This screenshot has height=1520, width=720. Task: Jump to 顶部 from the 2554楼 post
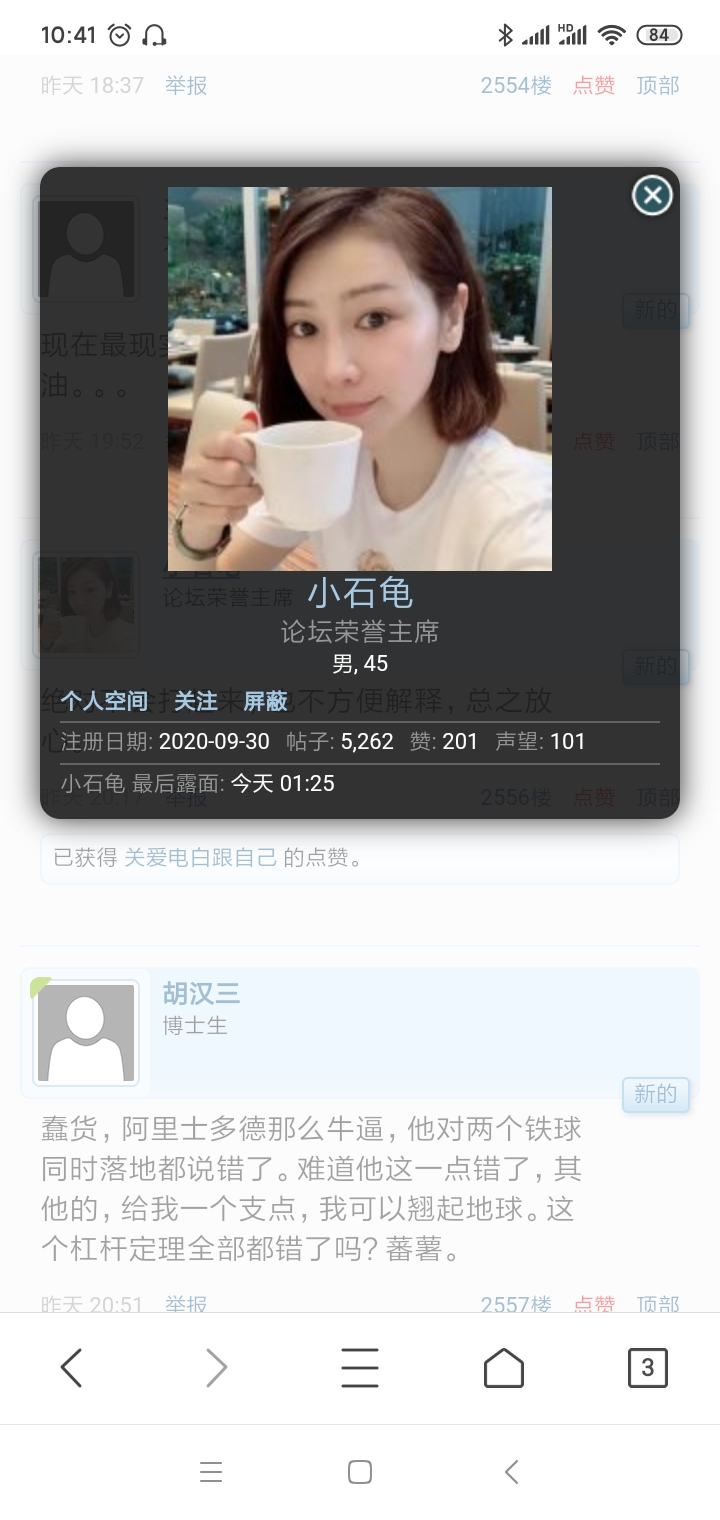click(x=657, y=86)
